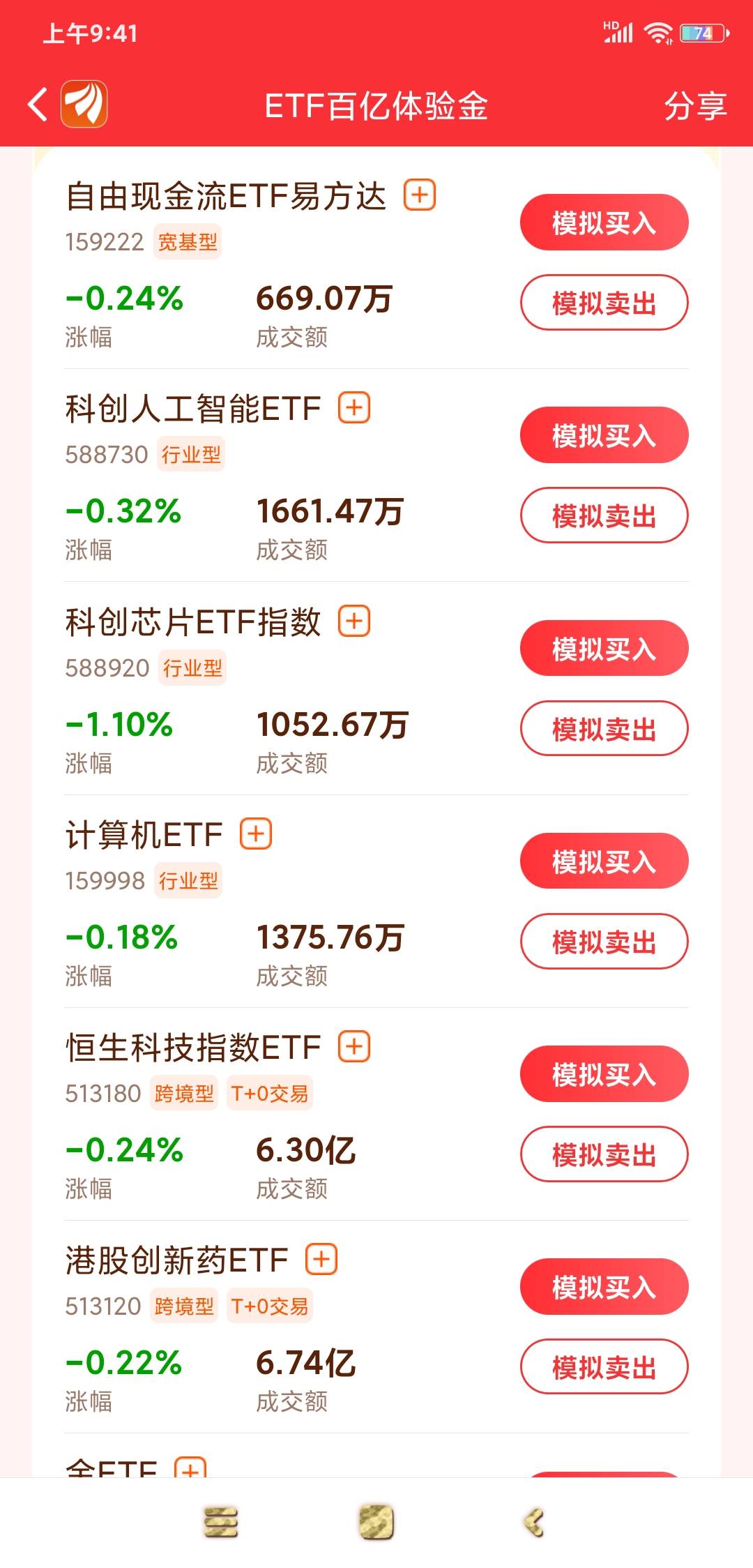The image size is (753, 1568).
Task: Add 科创人工智能ETF to watchlist
Action: 354,407
